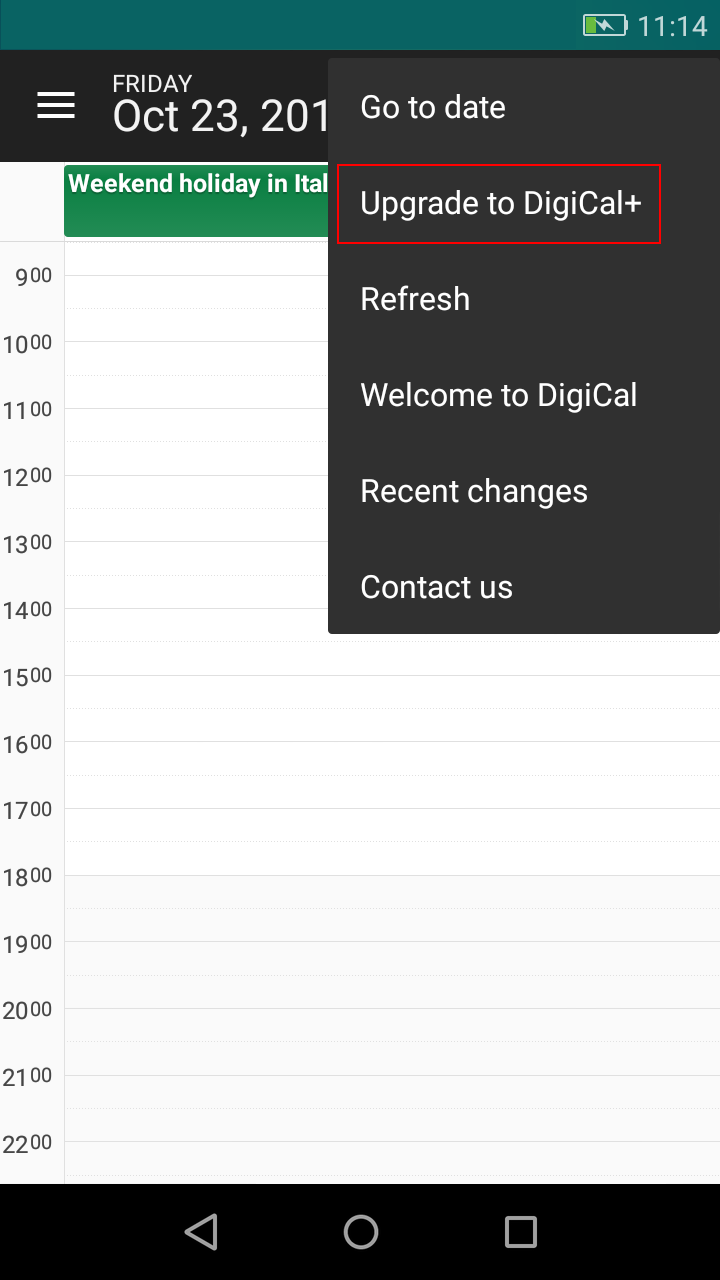Choose Upgrade to DigiCal+ option
Screen dimensions: 720x1280
point(524,203)
